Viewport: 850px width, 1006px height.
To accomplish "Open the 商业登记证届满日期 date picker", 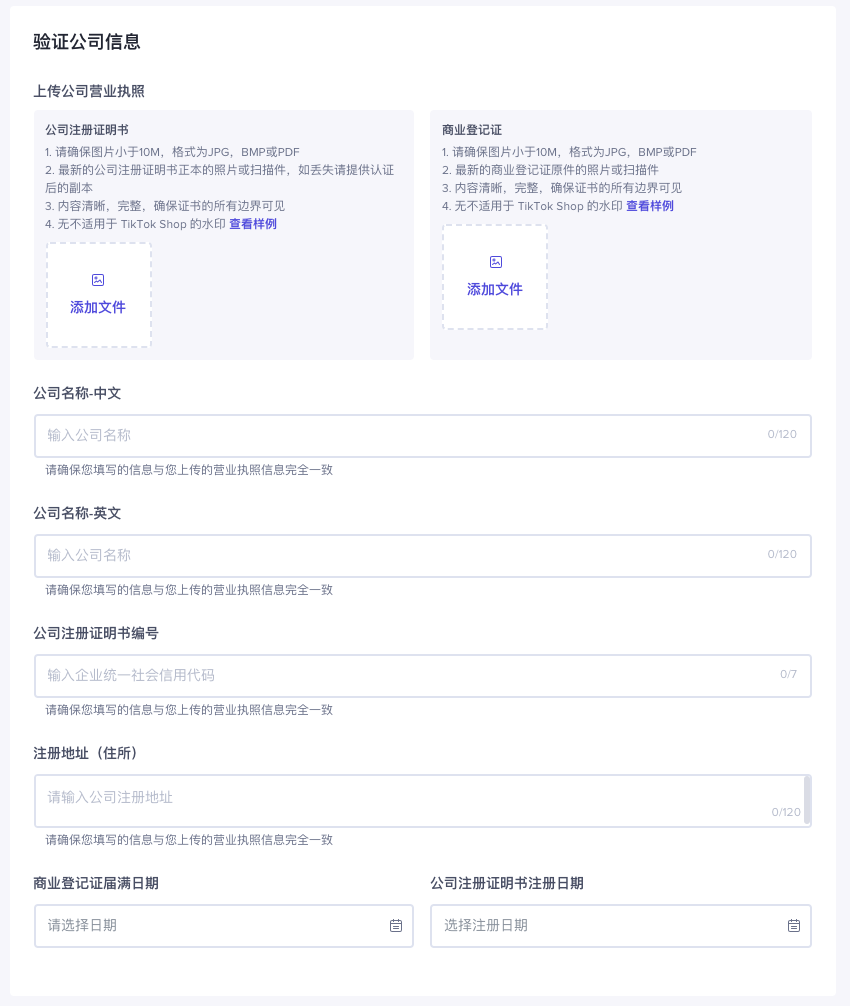I will (223, 925).
